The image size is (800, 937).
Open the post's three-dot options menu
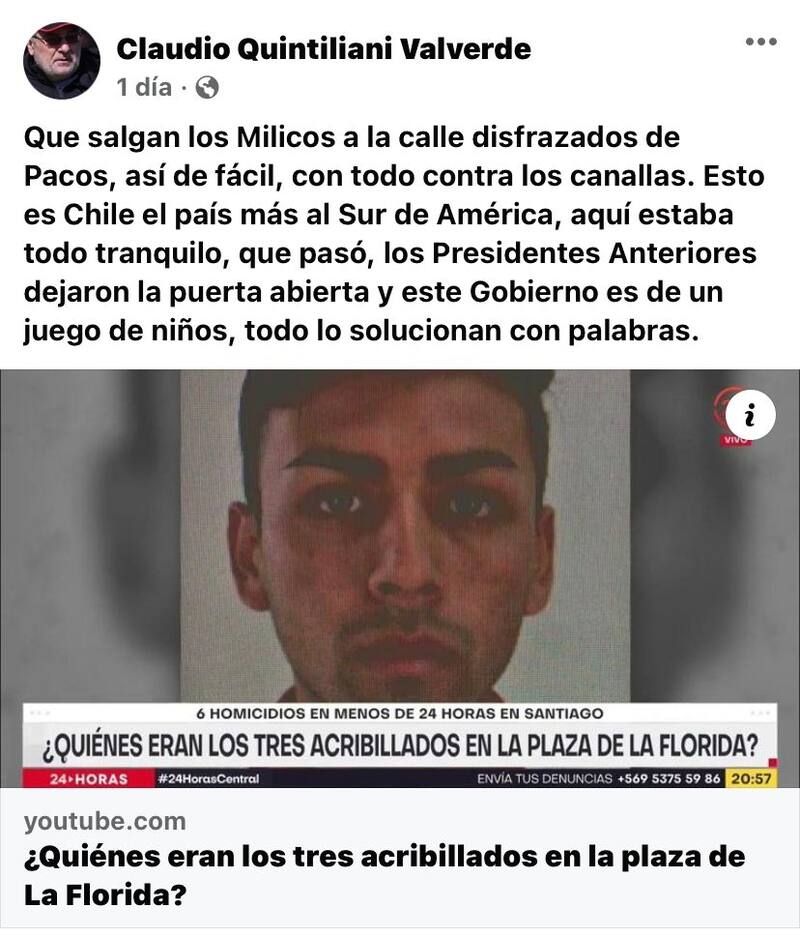[761, 42]
